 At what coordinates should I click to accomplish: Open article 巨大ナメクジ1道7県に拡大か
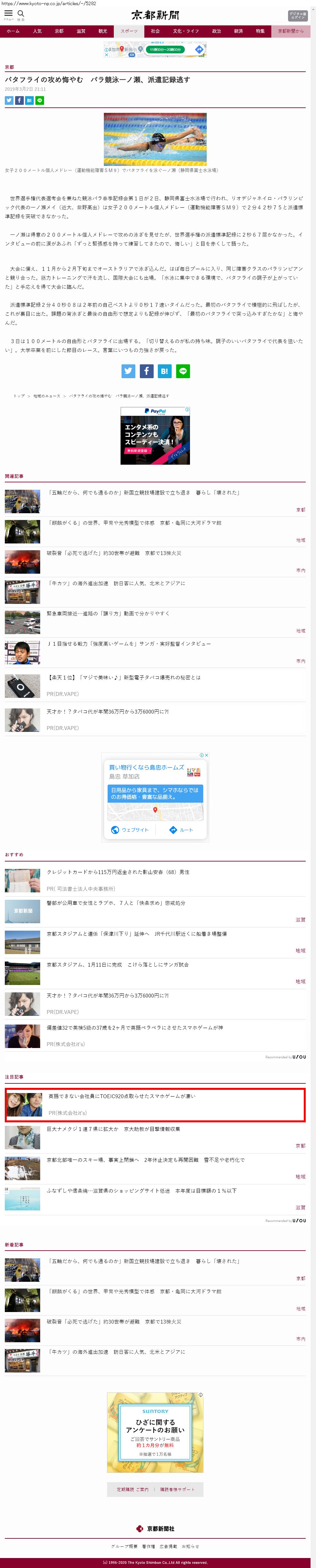113,1129
